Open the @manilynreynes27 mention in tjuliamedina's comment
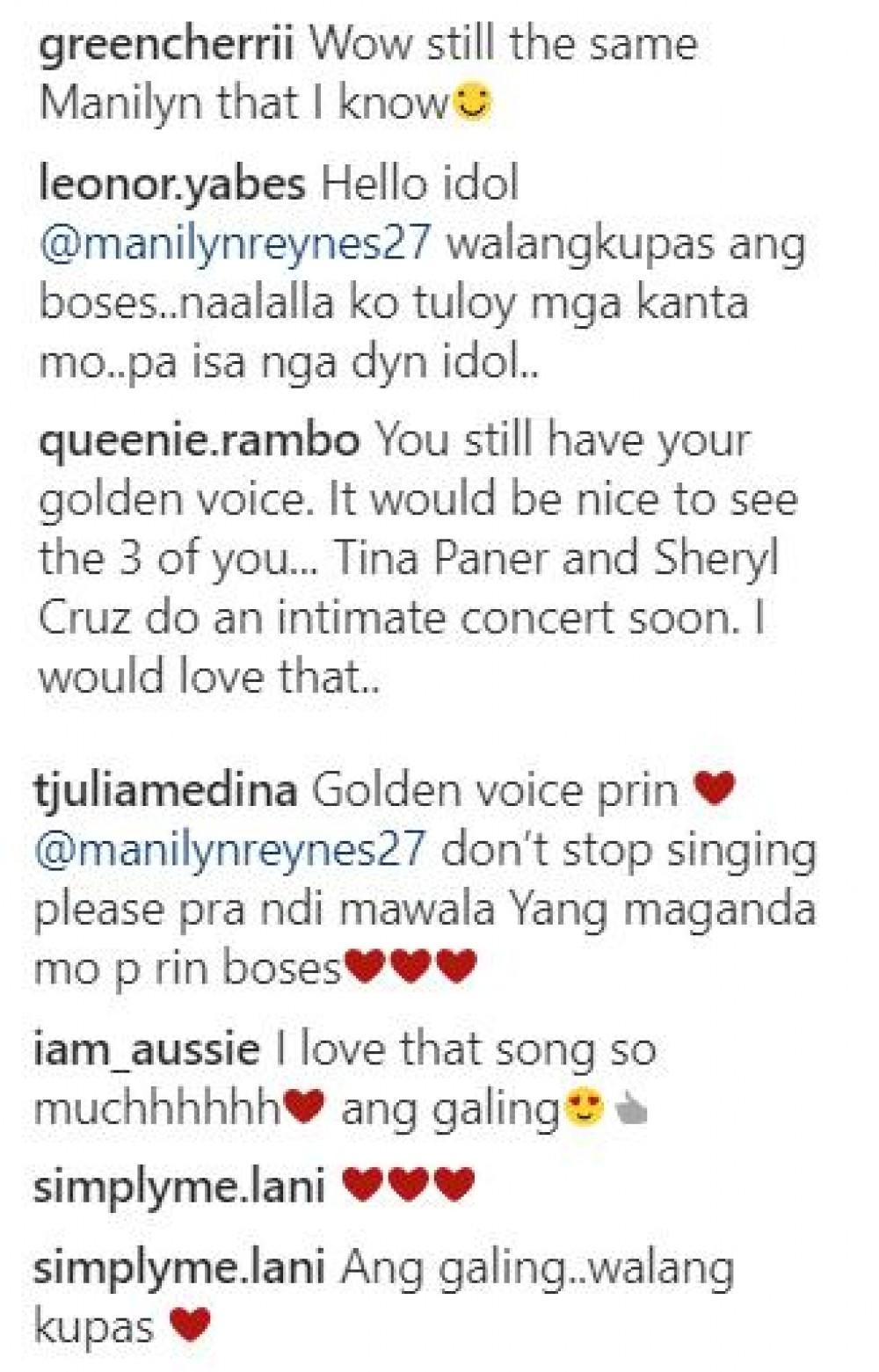This screenshot has width=879, height=1372. tap(229, 850)
